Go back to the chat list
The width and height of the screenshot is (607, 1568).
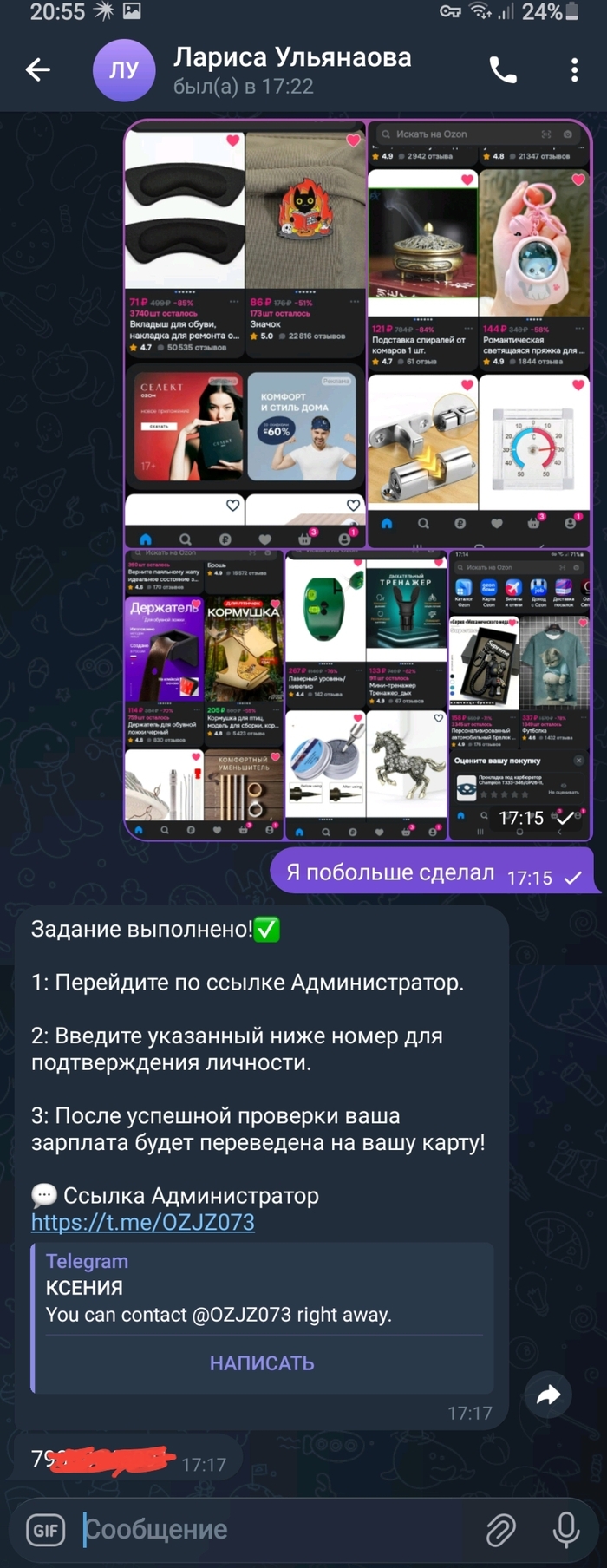coord(38,69)
